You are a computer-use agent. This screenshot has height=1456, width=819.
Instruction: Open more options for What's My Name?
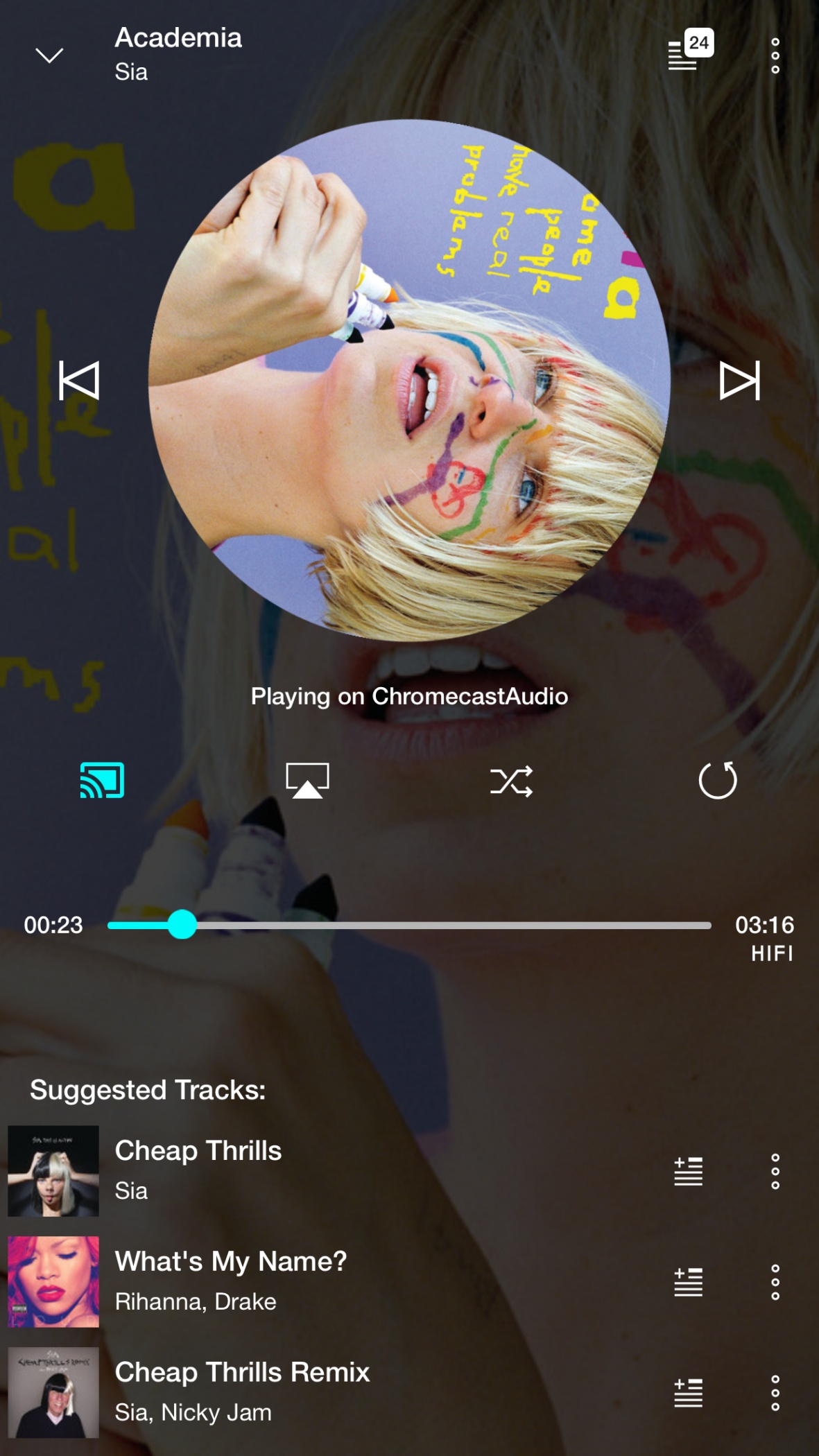[775, 1282]
